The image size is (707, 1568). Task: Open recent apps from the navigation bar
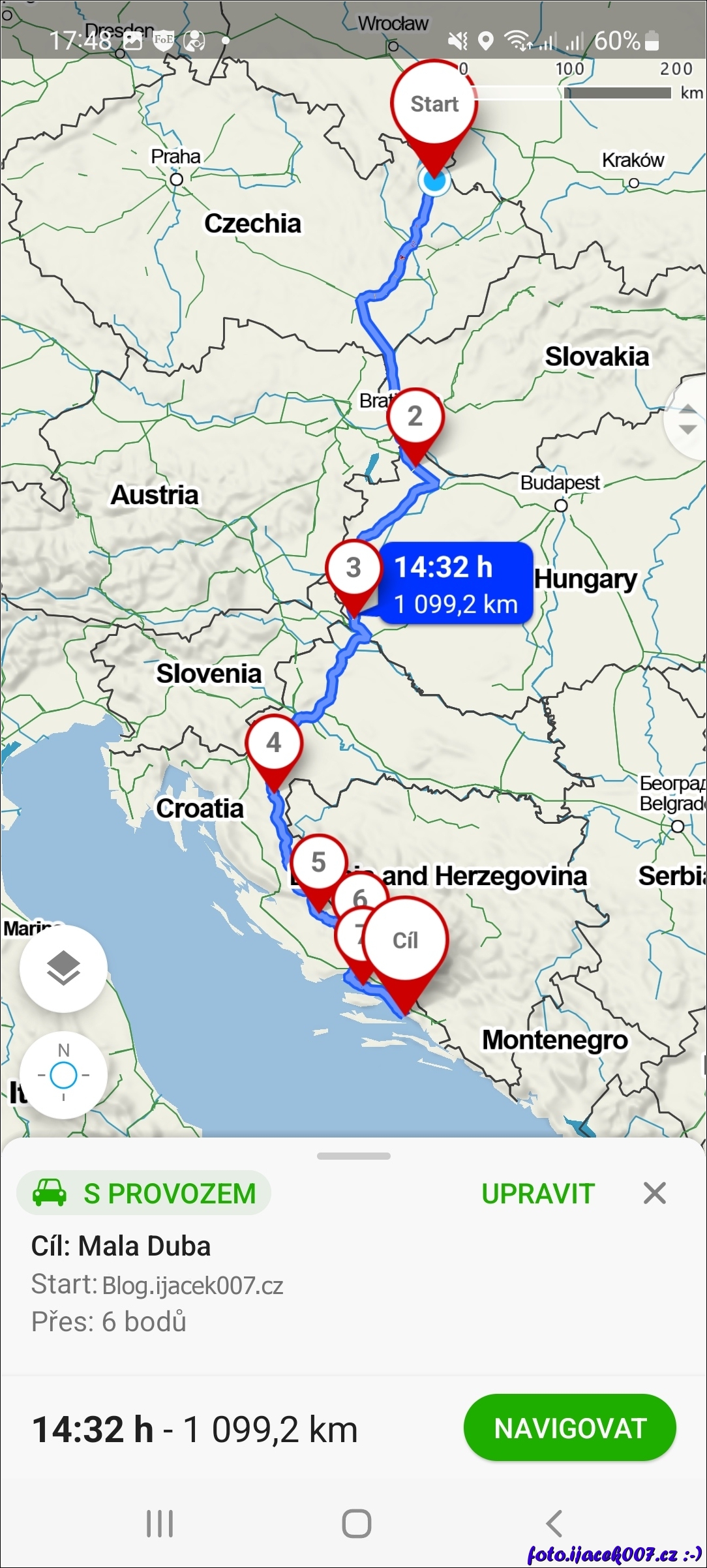[160, 1524]
